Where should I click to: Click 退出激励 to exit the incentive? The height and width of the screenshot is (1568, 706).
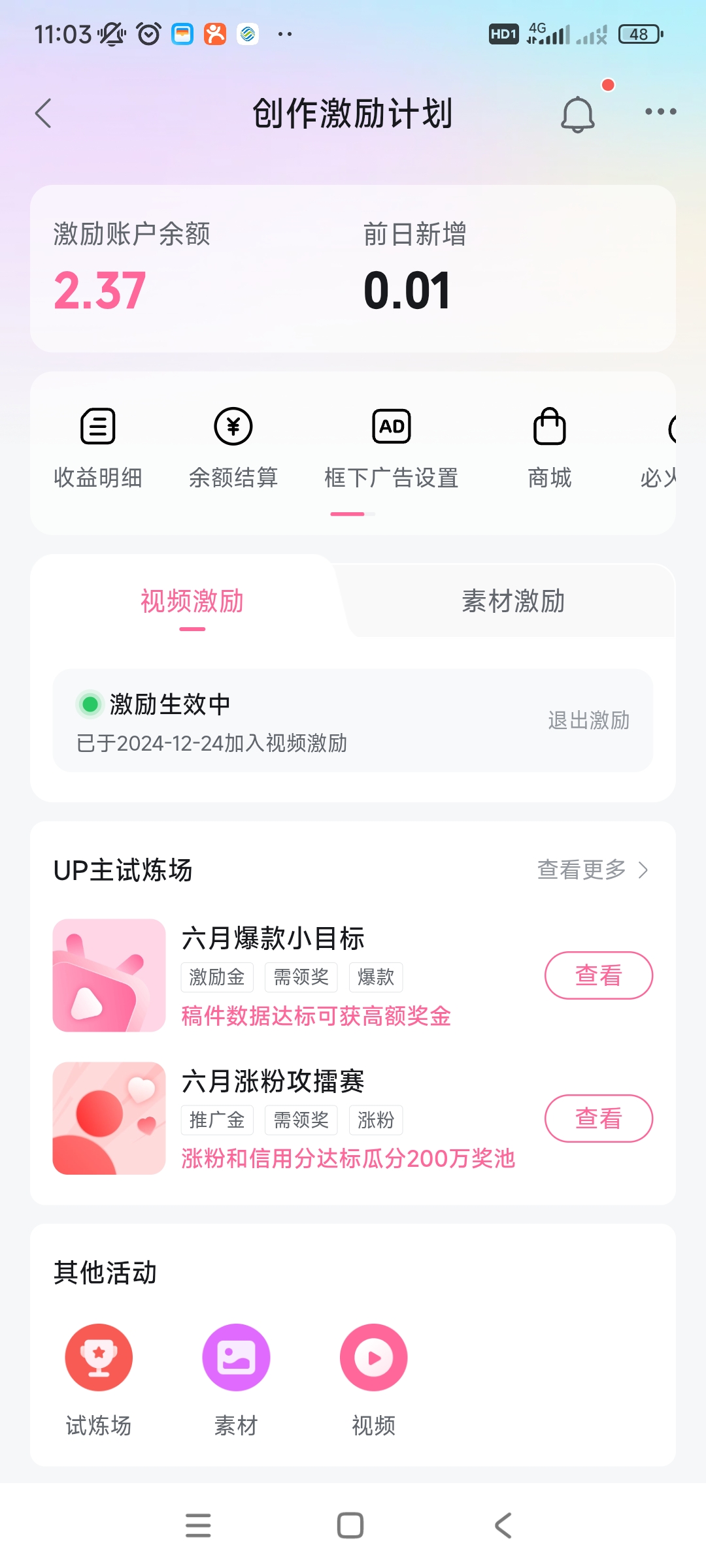click(589, 721)
